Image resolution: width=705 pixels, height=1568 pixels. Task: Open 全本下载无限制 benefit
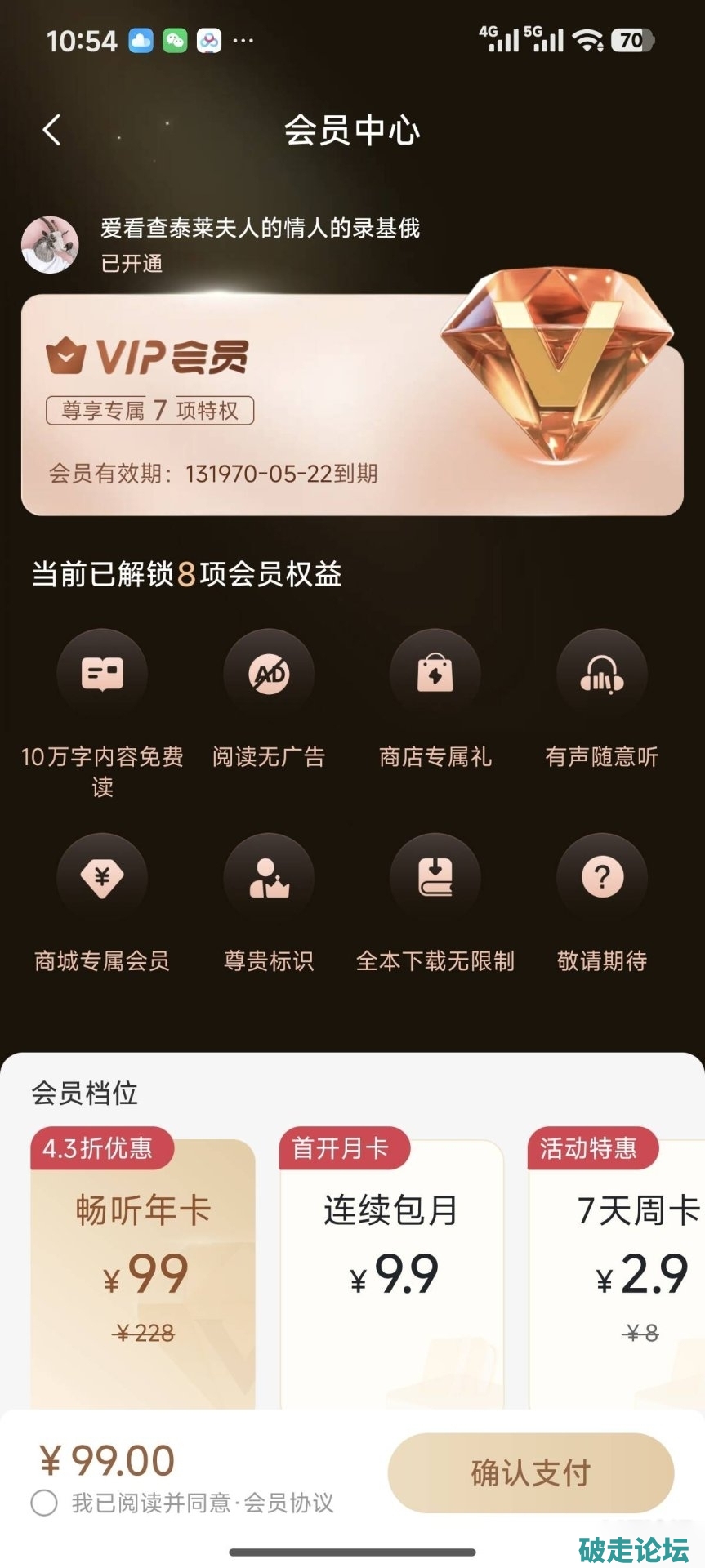(x=435, y=878)
